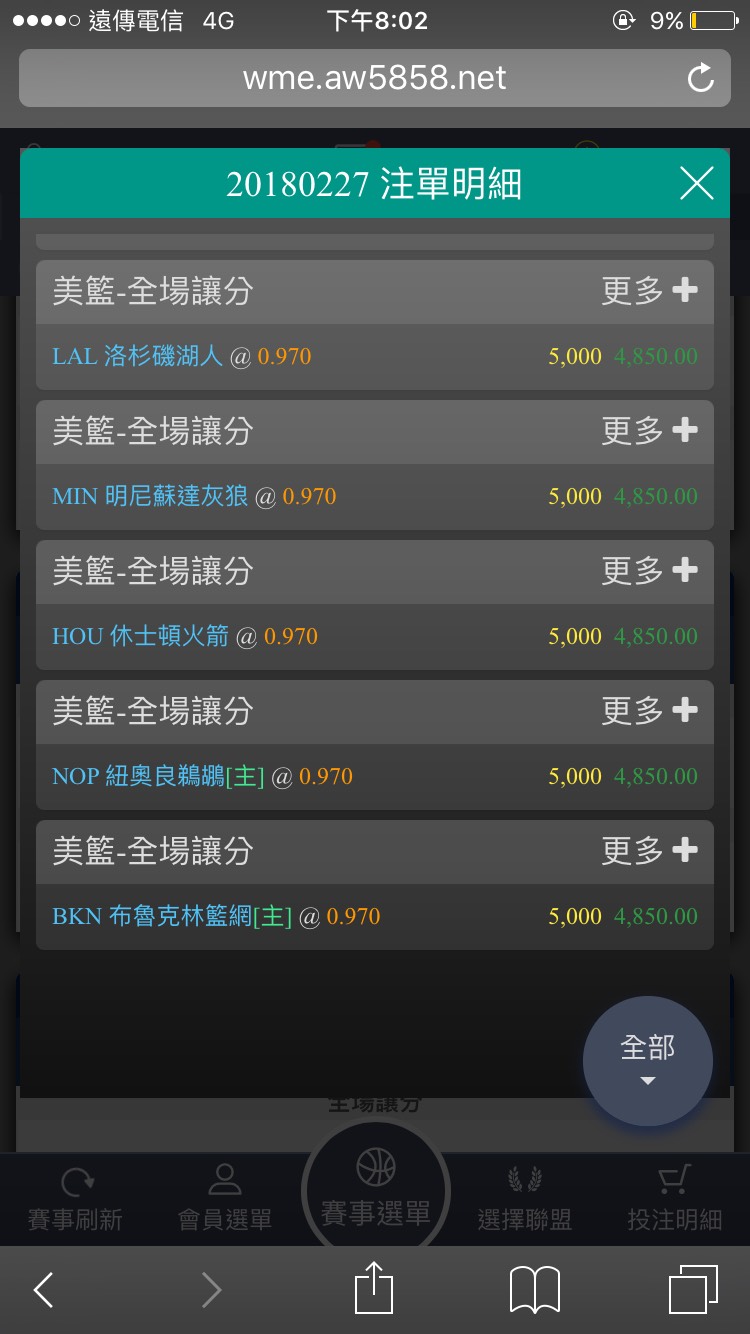
Task: Open the Safari share sheet
Action: pos(374,1288)
